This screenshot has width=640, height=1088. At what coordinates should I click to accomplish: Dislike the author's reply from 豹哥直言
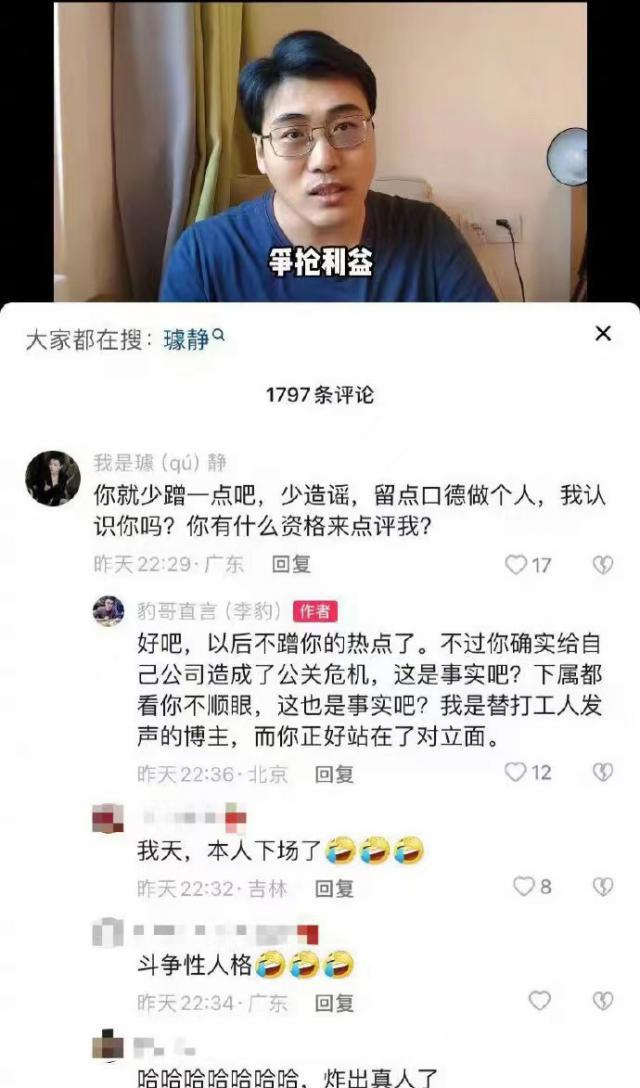point(602,772)
